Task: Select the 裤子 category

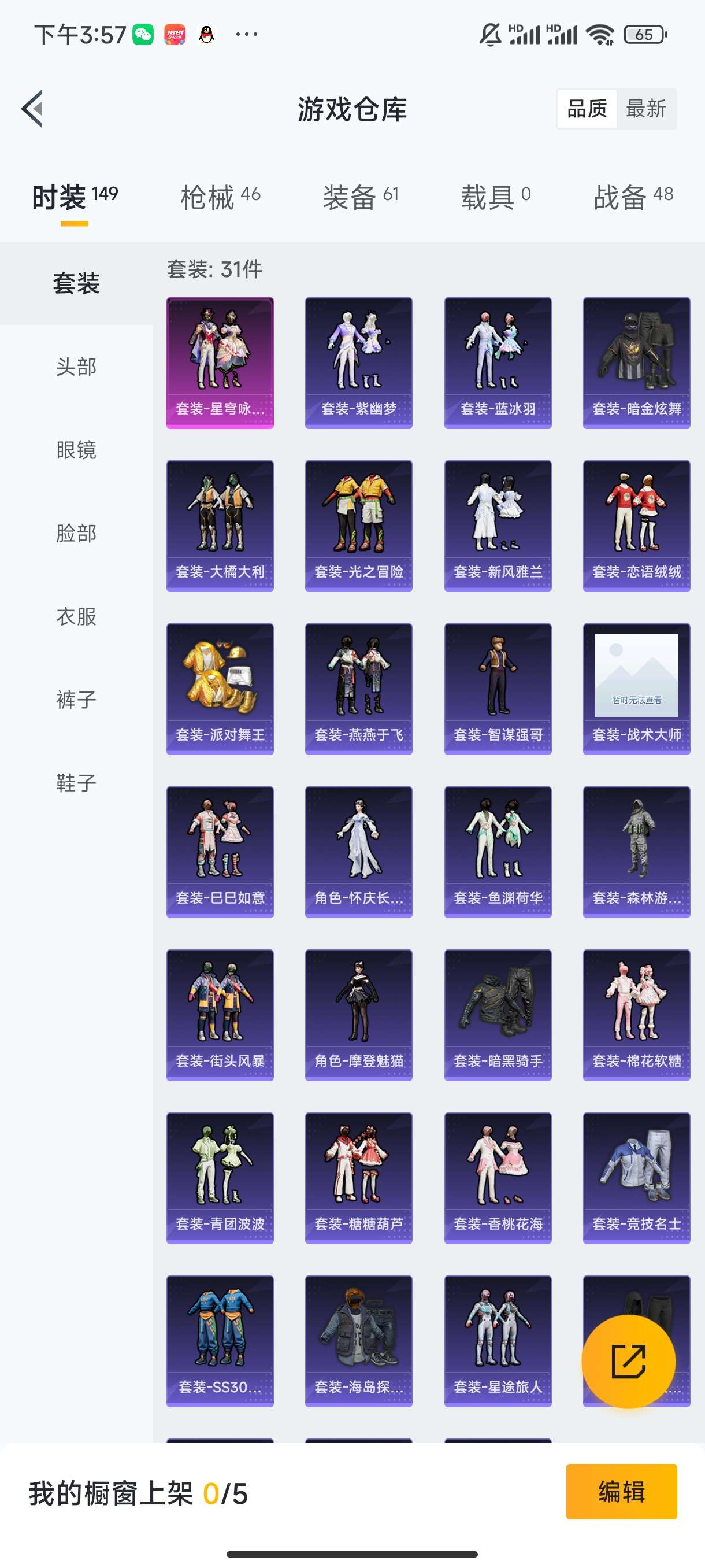Action: pos(76,700)
